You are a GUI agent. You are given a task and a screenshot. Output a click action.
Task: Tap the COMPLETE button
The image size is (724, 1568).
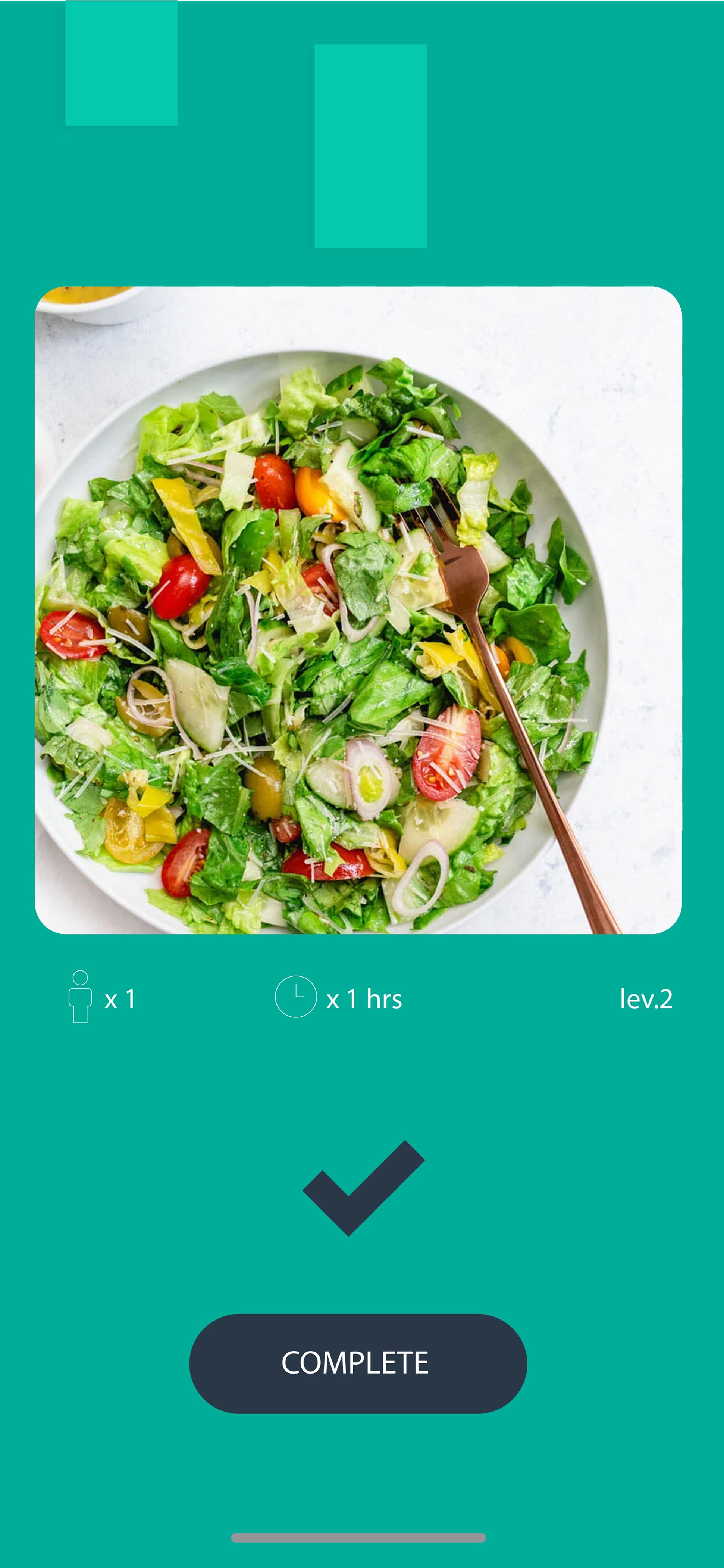(358, 1363)
